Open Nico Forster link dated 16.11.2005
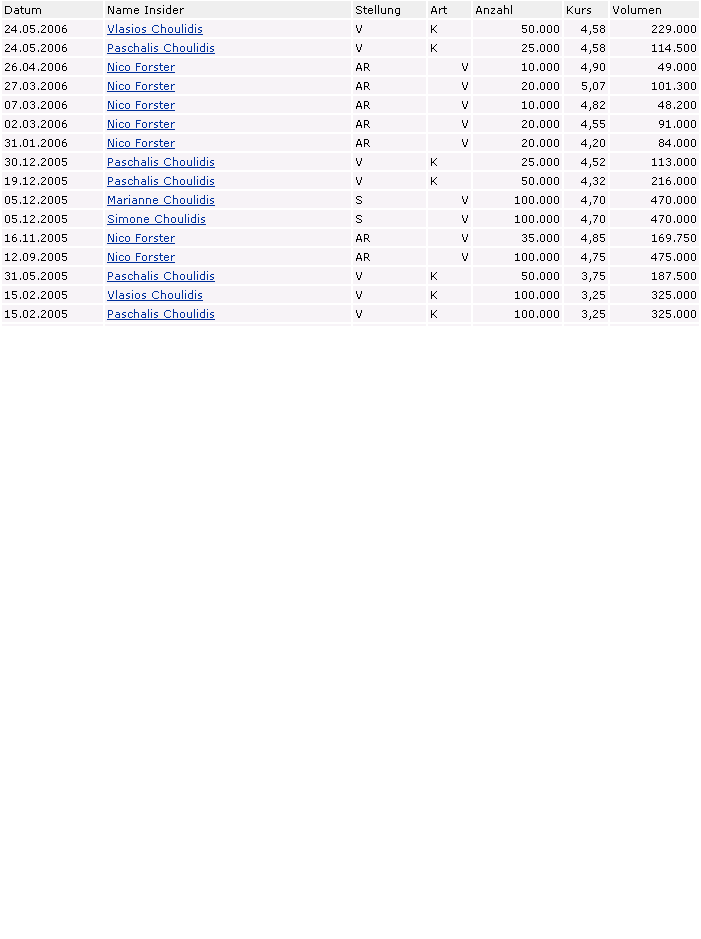Screen dimensions: 701x939 click(x=141, y=238)
